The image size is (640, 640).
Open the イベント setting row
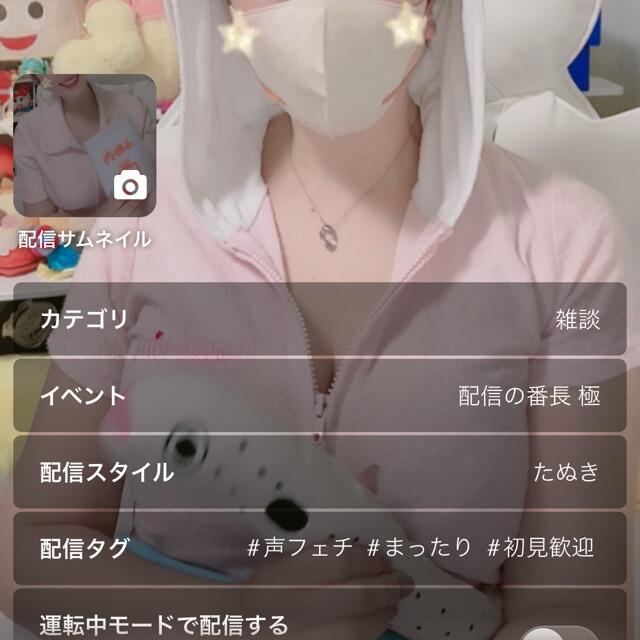tap(320, 396)
